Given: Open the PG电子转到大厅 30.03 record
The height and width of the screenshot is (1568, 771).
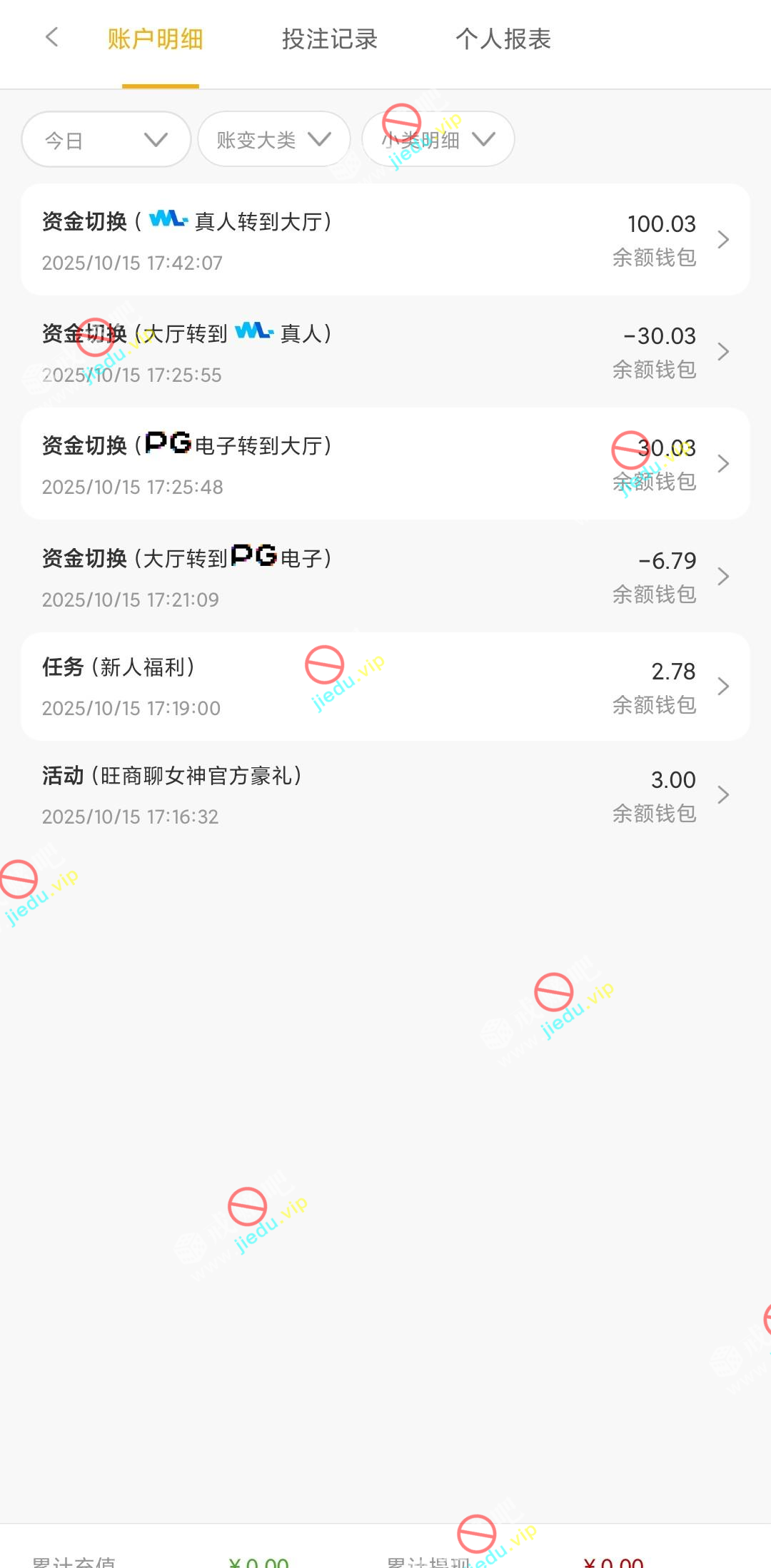Looking at the screenshot, I should click(385, 464).
